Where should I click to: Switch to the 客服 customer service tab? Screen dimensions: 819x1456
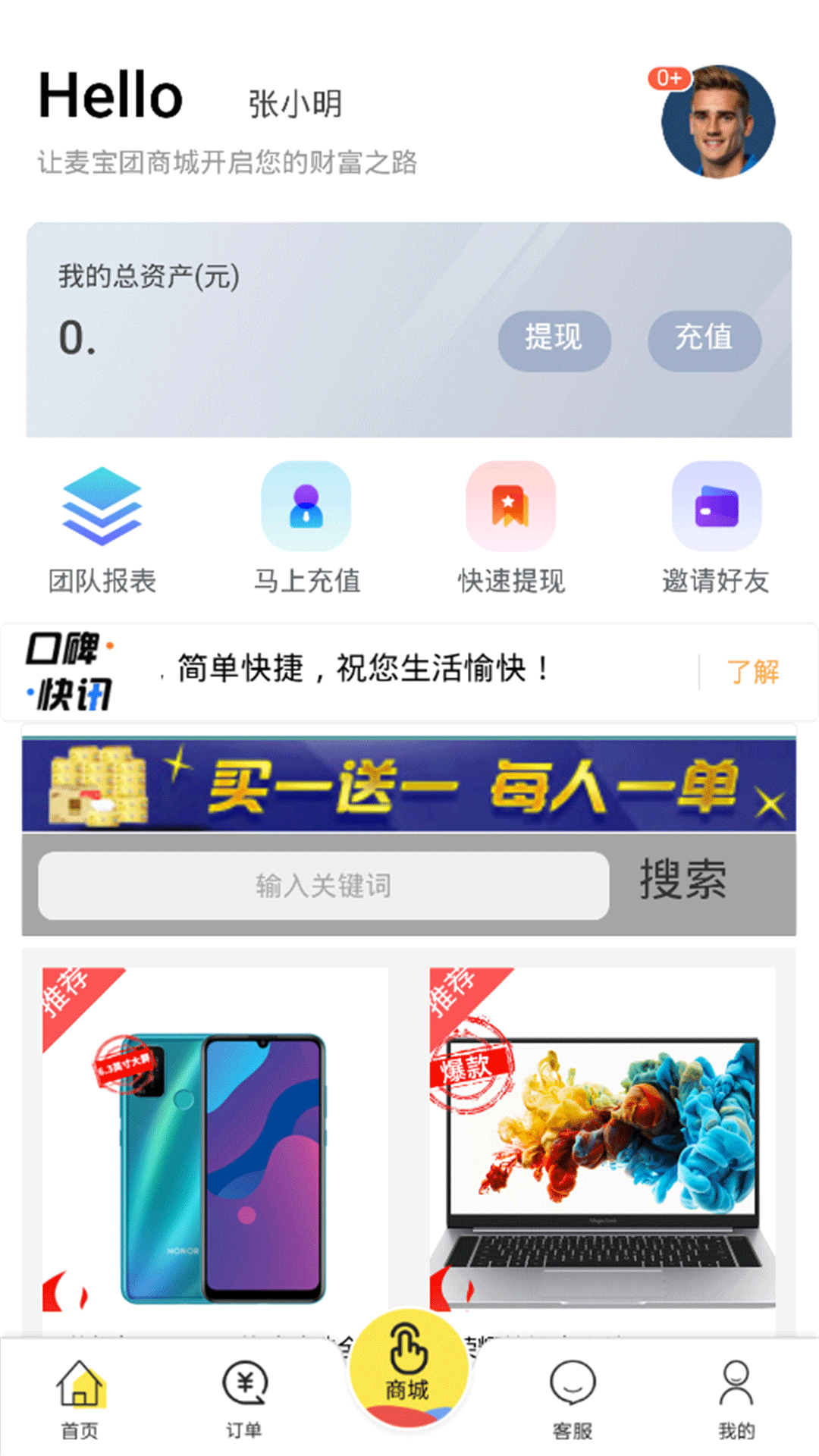tap(573, 1399)
